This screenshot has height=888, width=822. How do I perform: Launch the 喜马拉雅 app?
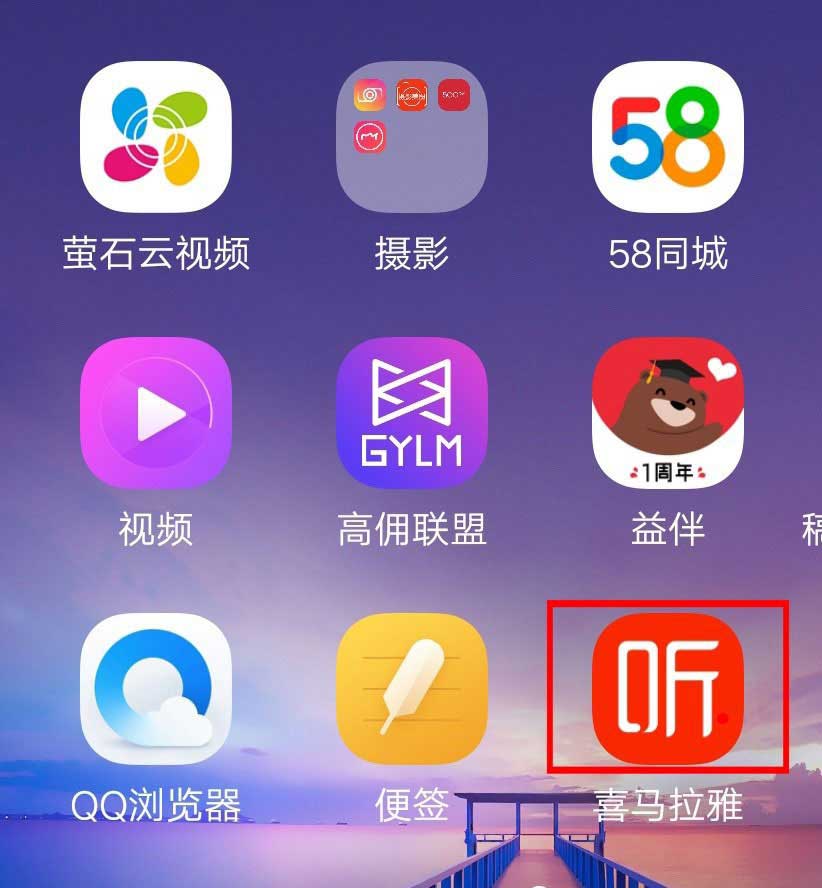(x=667, y=688)
